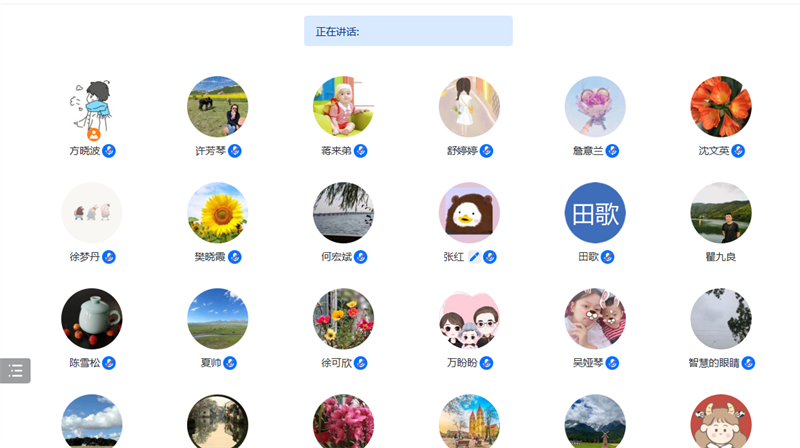This screenshot has width=800, height=448.
Task: Select participant 吴娅琴
Action: [595, 319]
